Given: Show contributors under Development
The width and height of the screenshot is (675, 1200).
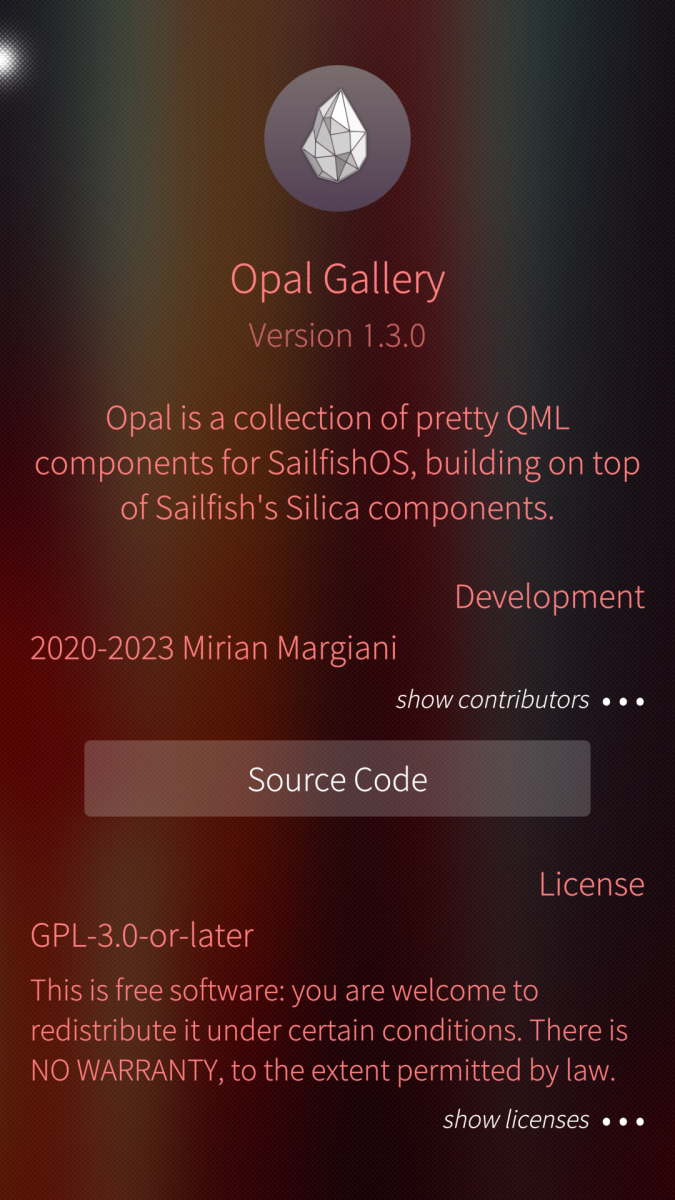Looking at the screenshot, I should (519, 700).
